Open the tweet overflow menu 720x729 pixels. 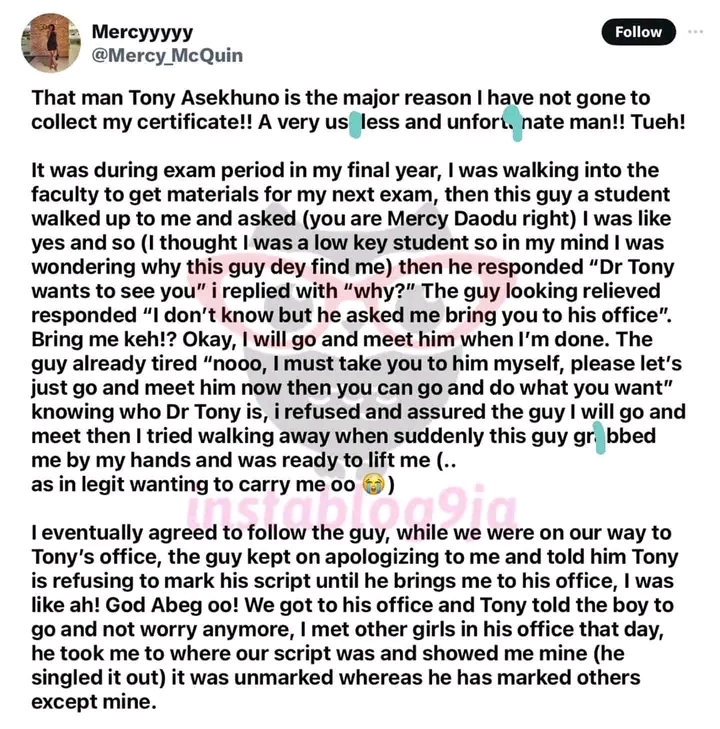point(695,32)
